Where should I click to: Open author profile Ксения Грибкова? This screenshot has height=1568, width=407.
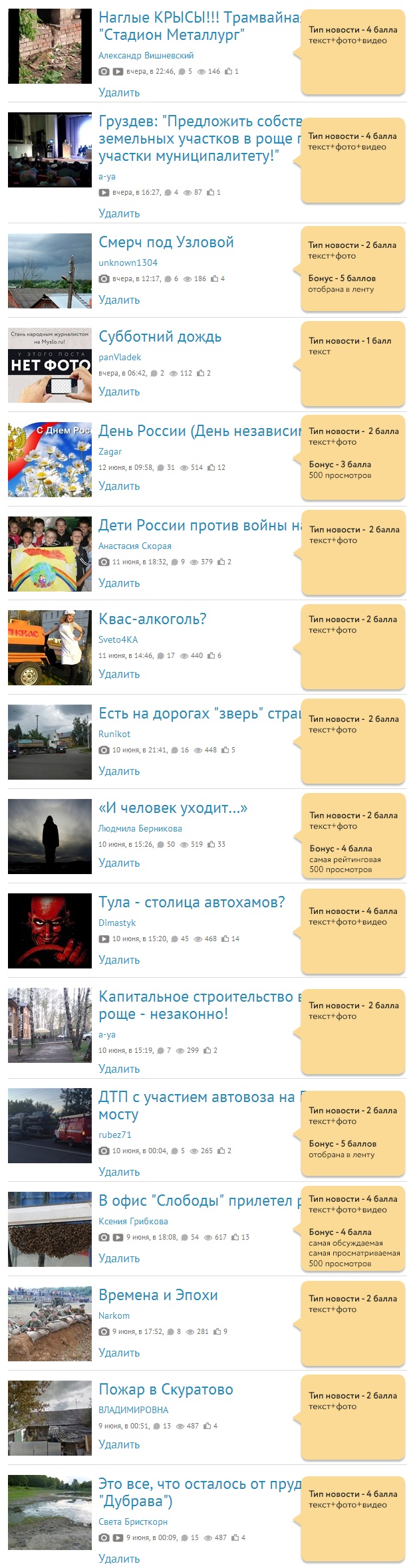pyautogui.click(x=133, y=1221)
